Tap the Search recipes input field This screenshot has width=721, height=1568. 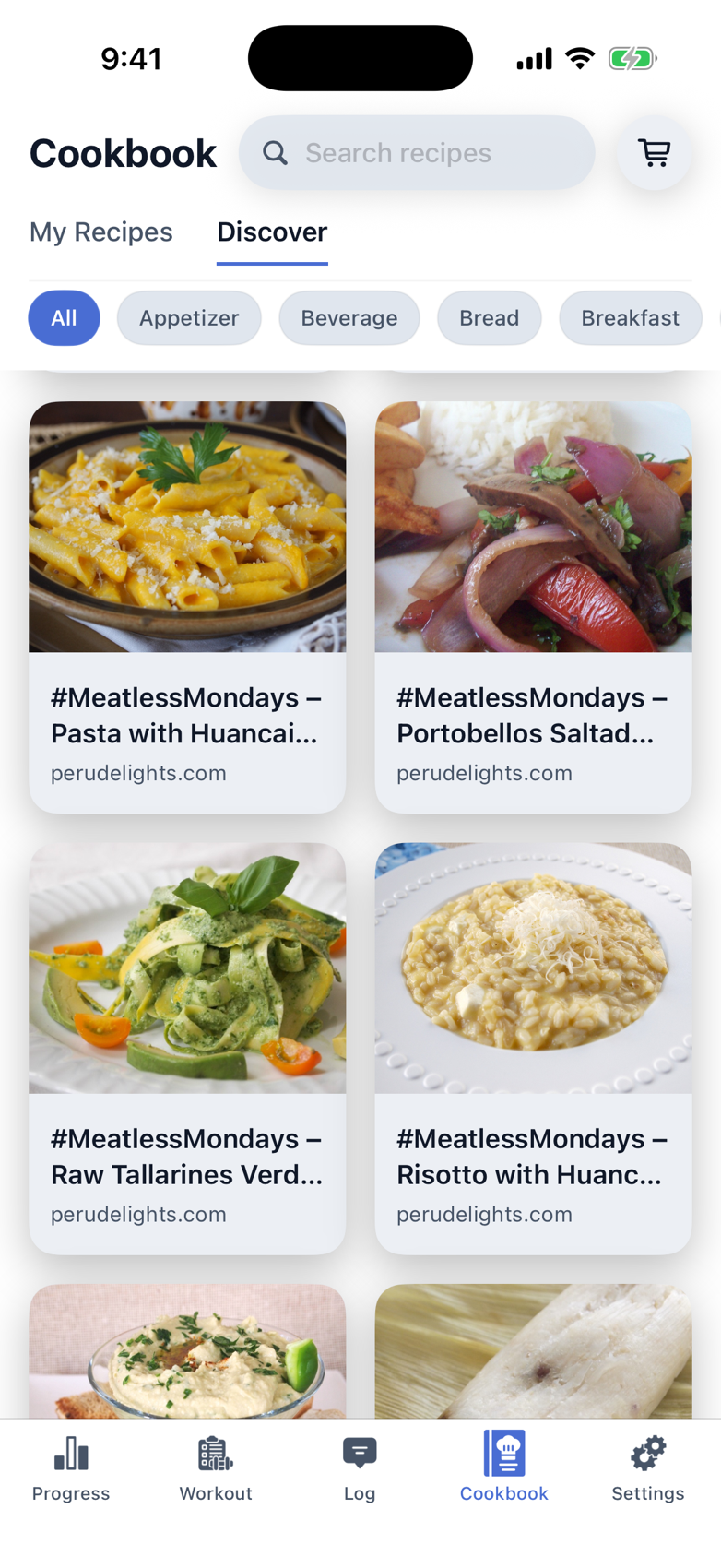[417, 152]
